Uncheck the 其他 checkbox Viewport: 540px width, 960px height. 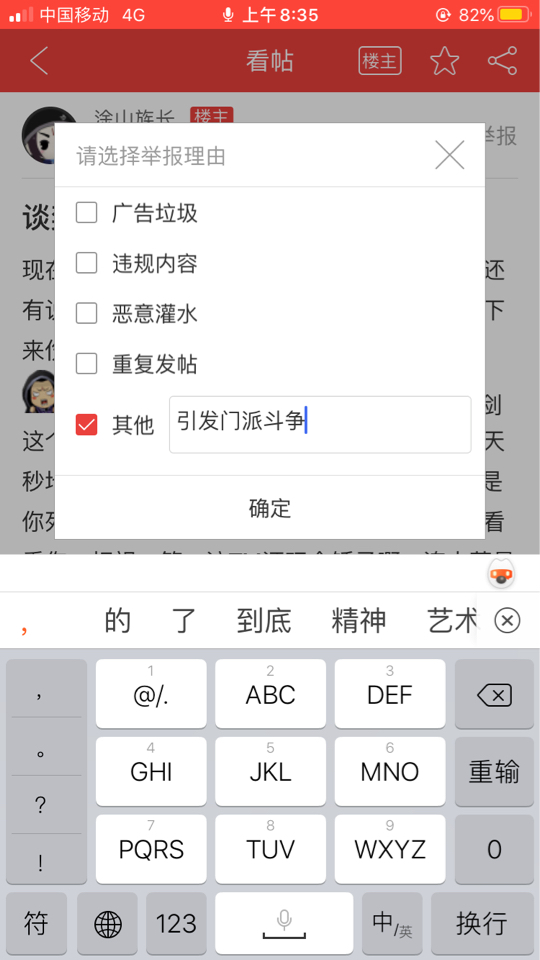(x=86, y=424)
